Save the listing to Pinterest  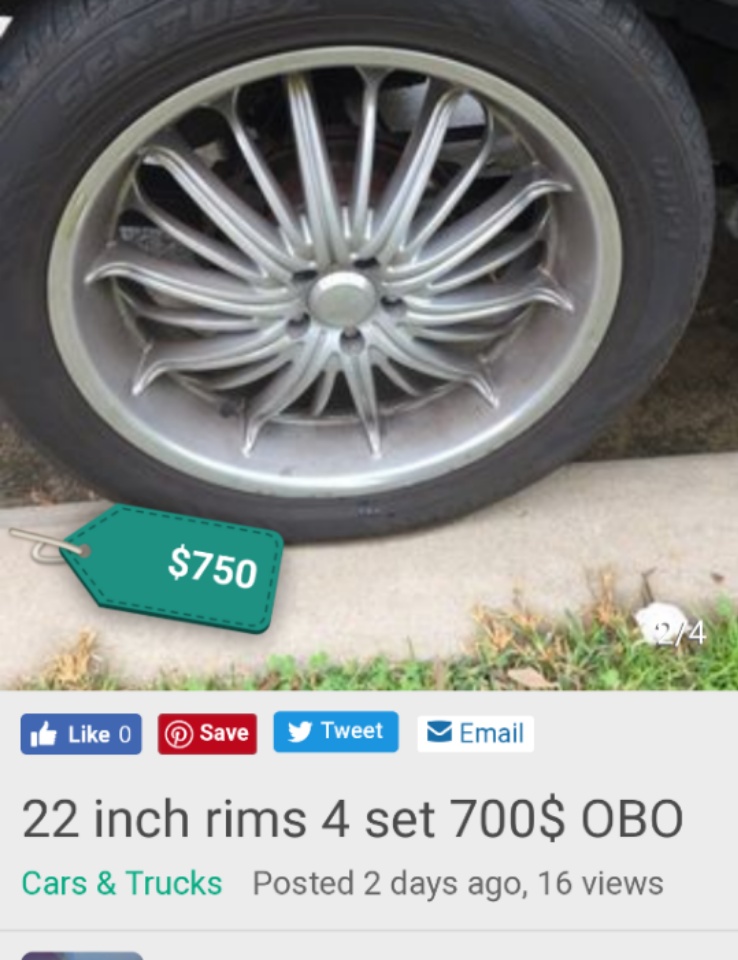[207, 733]
